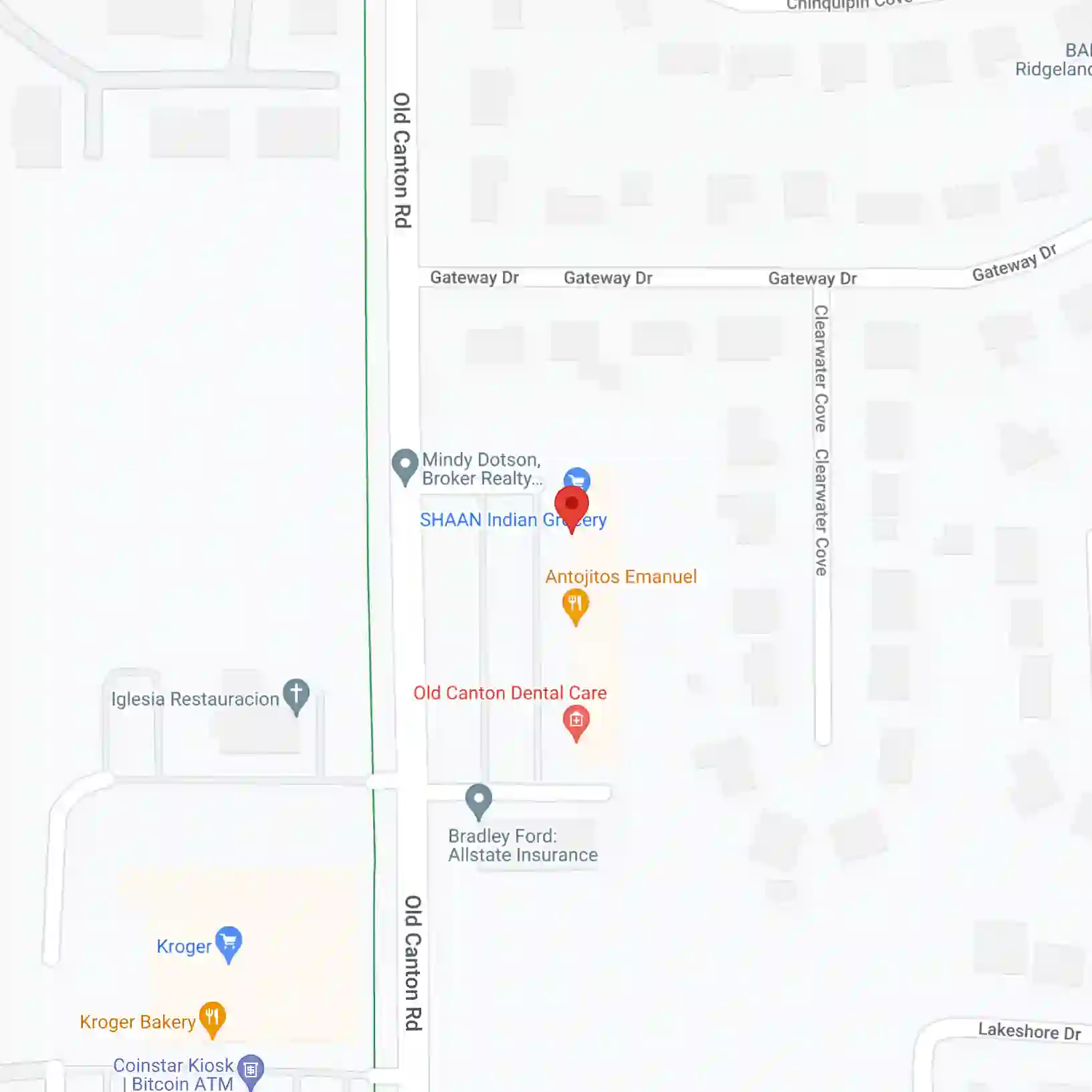Viewport: 1092px width, 1092px height.
Task: Tap the Bradley Ford: Allstate Insurance pin
Action: pos(479,799)
